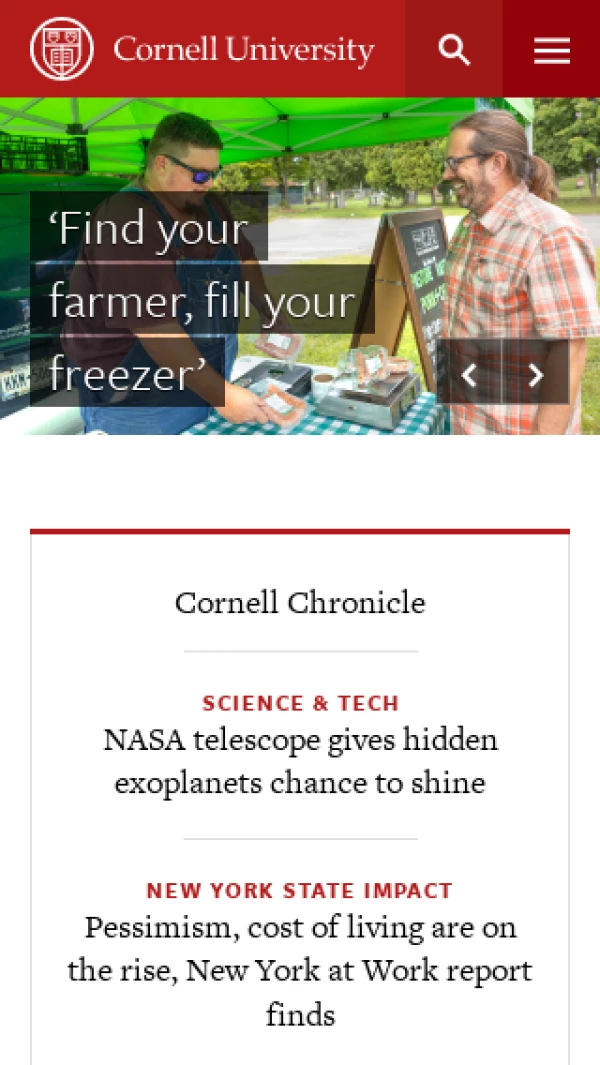Screen dimensions: 600x1065
Task: Advance to the next carousel slide
Action: click(536, 372)
